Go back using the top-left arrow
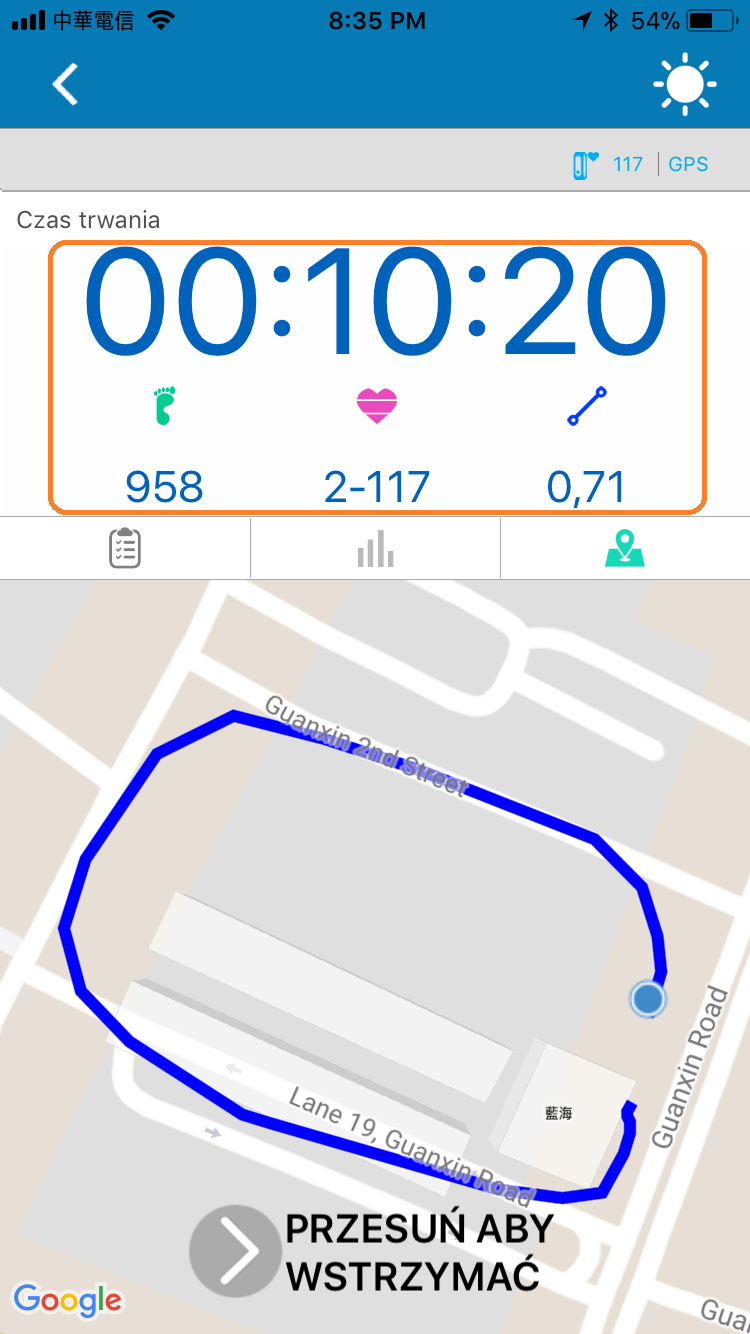The height and width of the screenshot is (1334, 750). pos(66,84)
